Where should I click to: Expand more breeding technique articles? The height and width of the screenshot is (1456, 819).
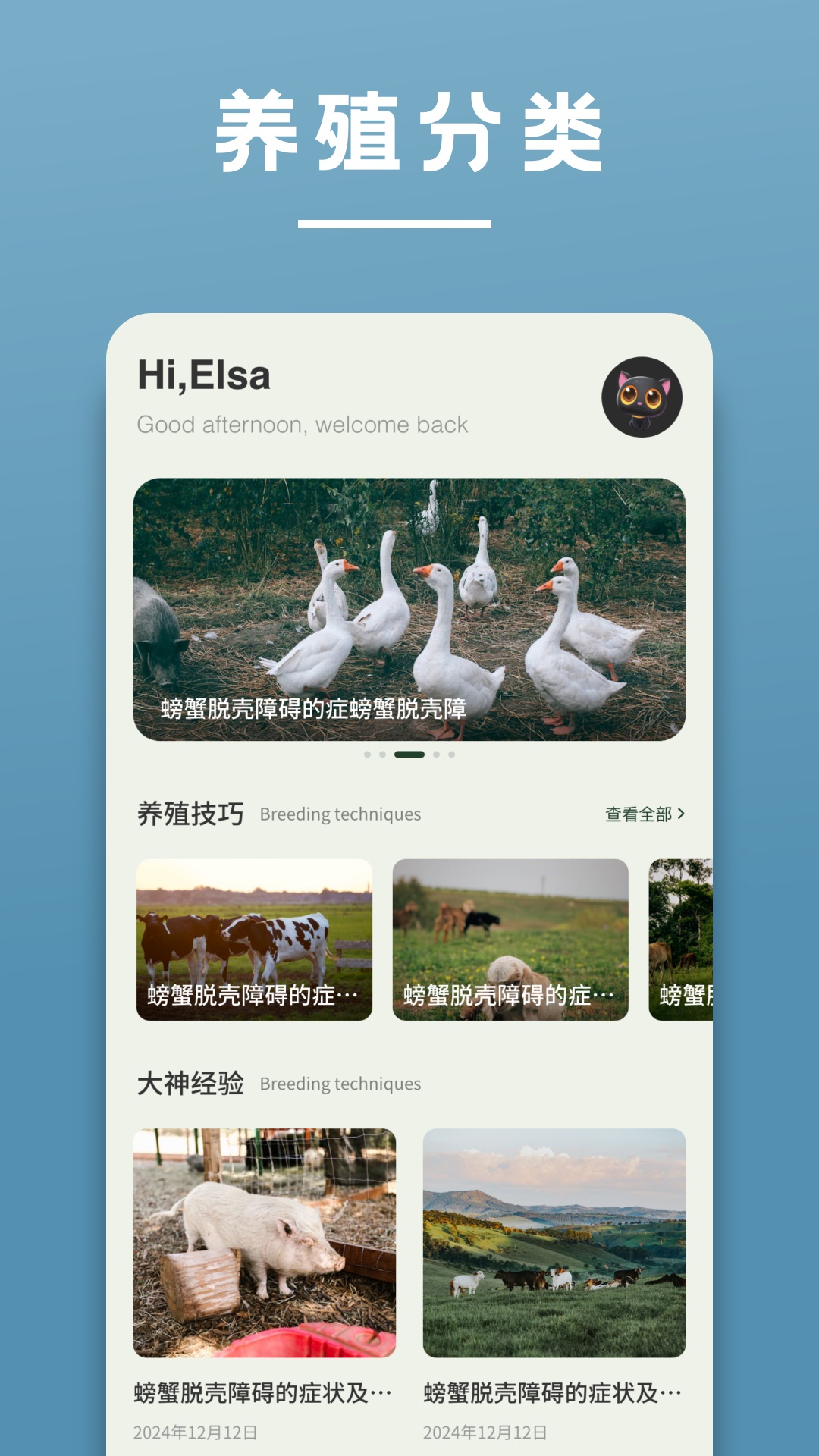click(x=645, y=813)
